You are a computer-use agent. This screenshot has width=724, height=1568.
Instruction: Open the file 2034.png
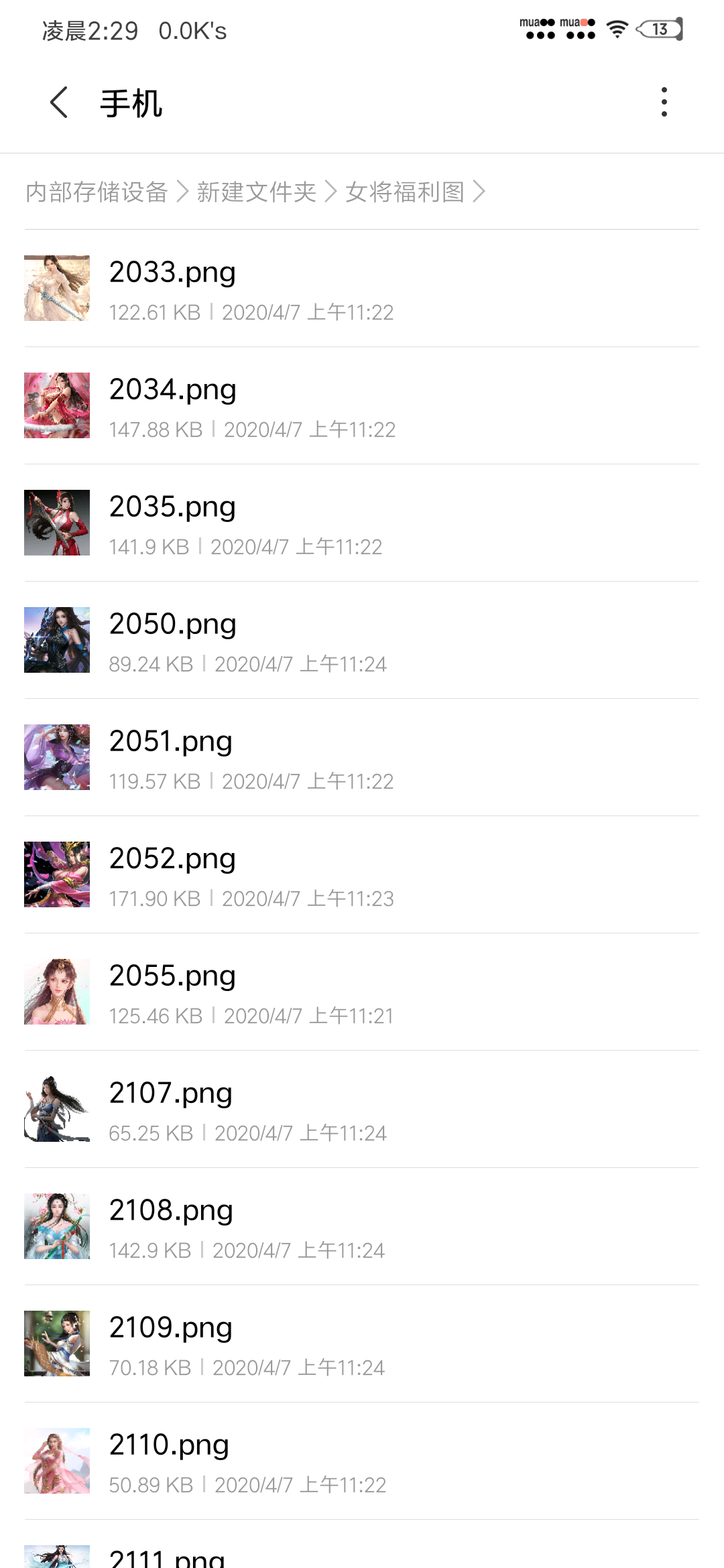click(x=362, y=405)
